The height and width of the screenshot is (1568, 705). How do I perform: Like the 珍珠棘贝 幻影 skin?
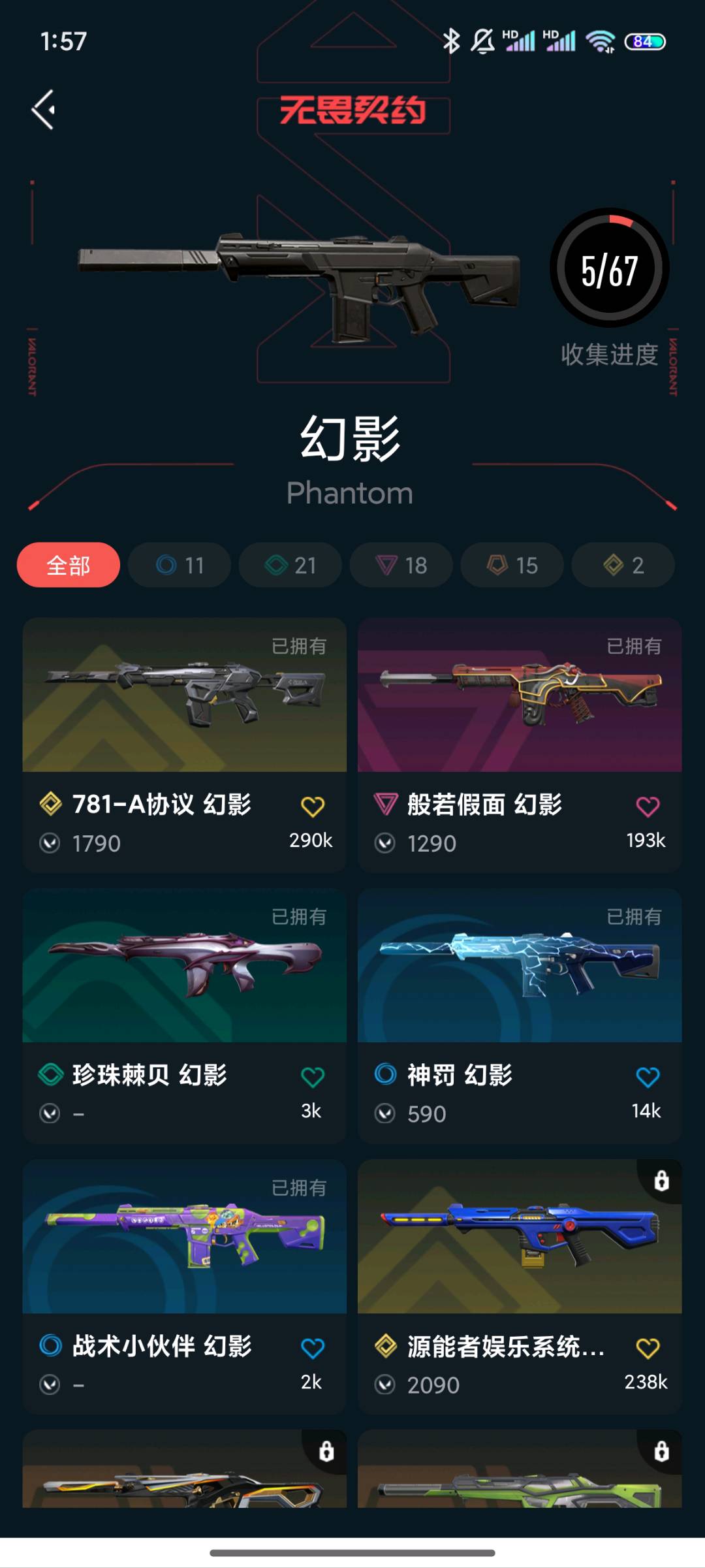pyautogui.click(x=312, y=1077)
